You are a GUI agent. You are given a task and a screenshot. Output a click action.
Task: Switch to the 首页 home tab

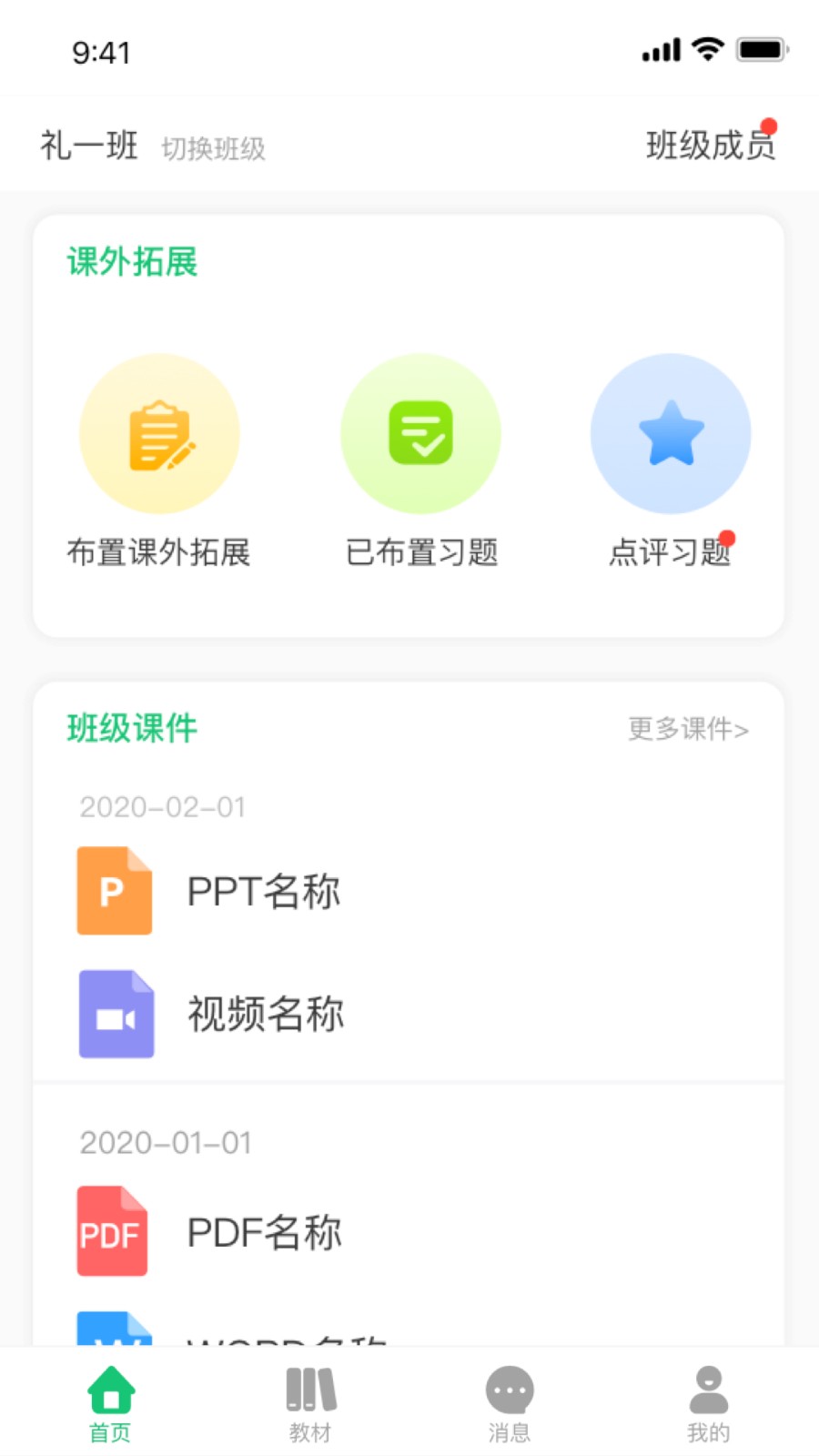(x=110, y=1405)
